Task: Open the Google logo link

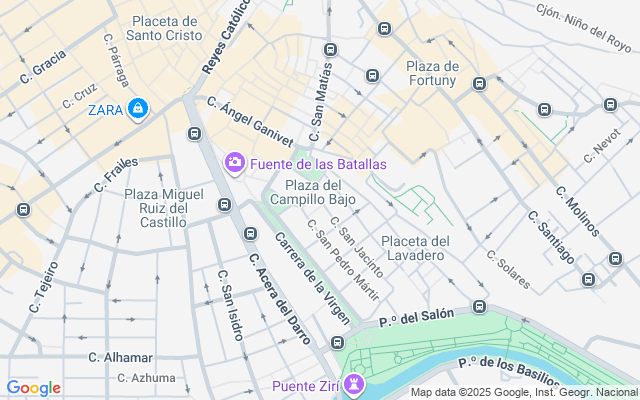Action: 34,388
